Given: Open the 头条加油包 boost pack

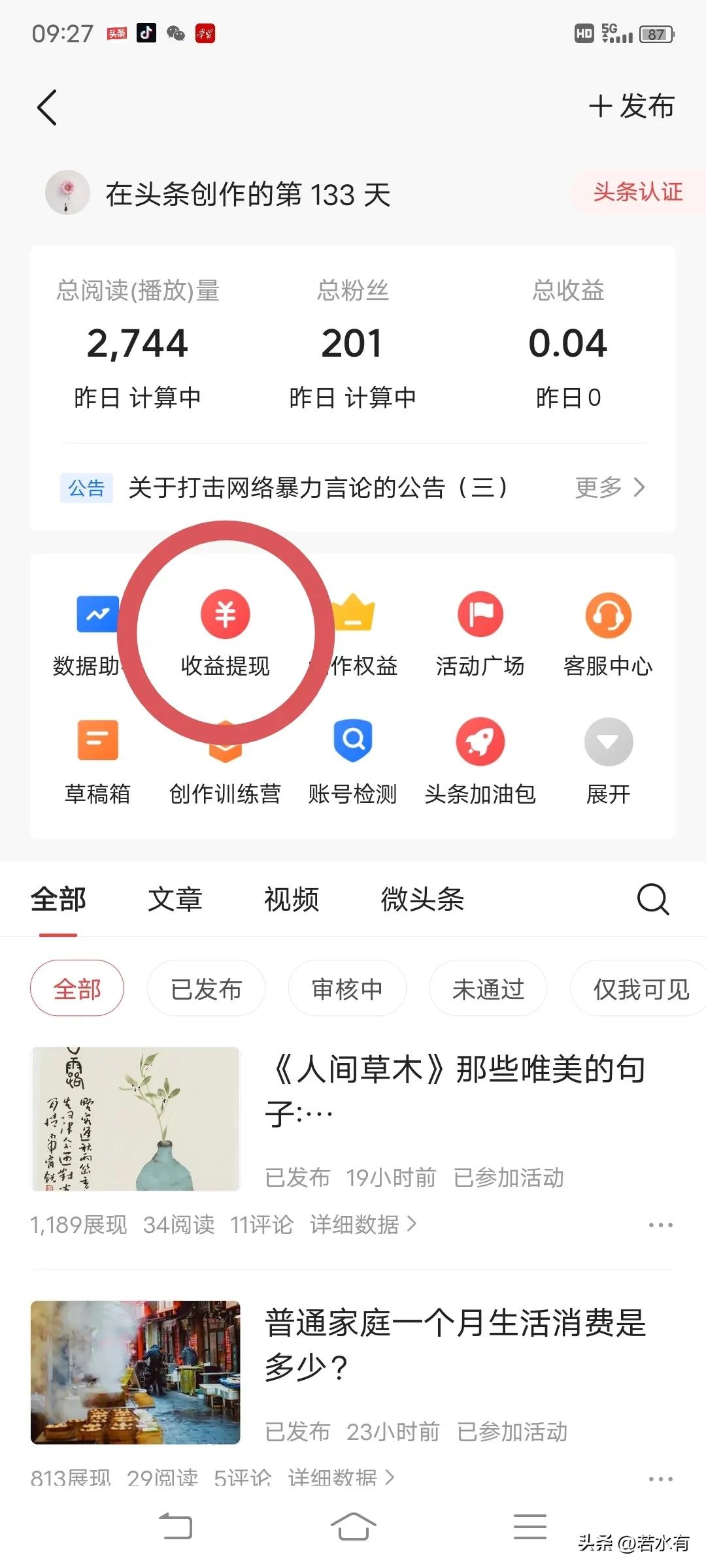Looking at the screenshot, I should (x=480, y=761).
